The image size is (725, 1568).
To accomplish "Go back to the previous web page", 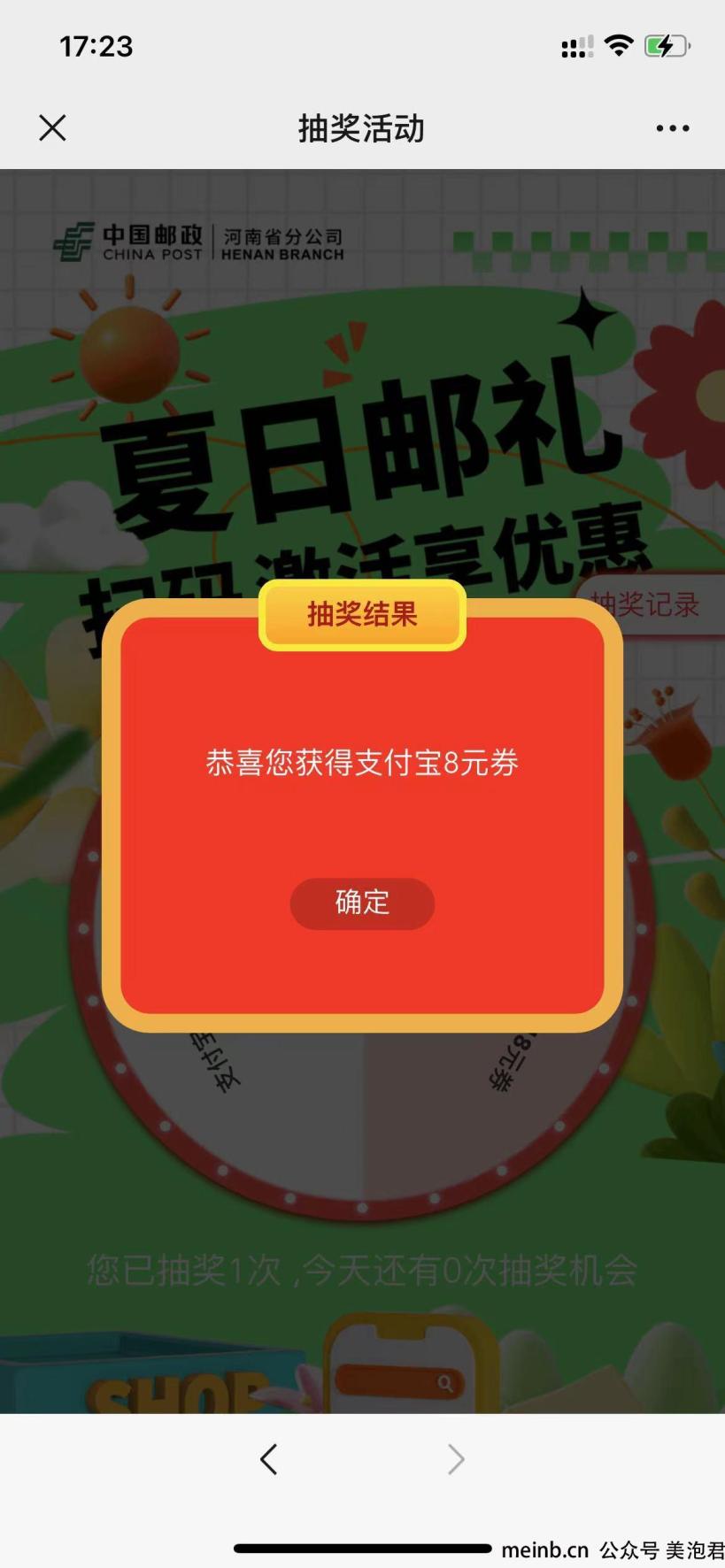I will point(269,1459).
